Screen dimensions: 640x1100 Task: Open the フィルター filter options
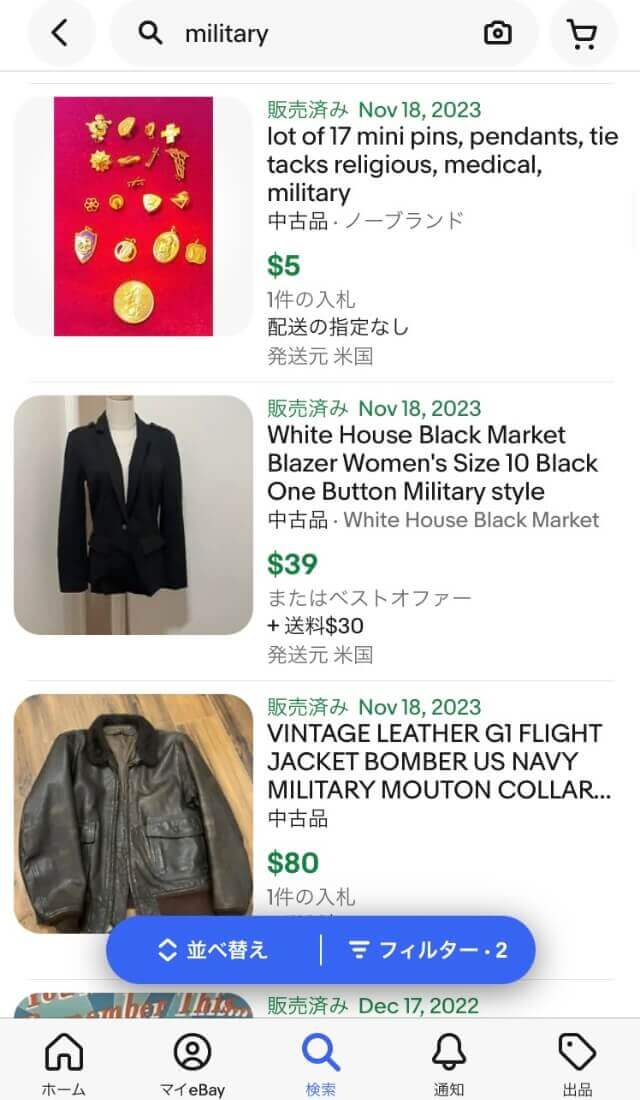pyautogui.click(x=428, y=949)
